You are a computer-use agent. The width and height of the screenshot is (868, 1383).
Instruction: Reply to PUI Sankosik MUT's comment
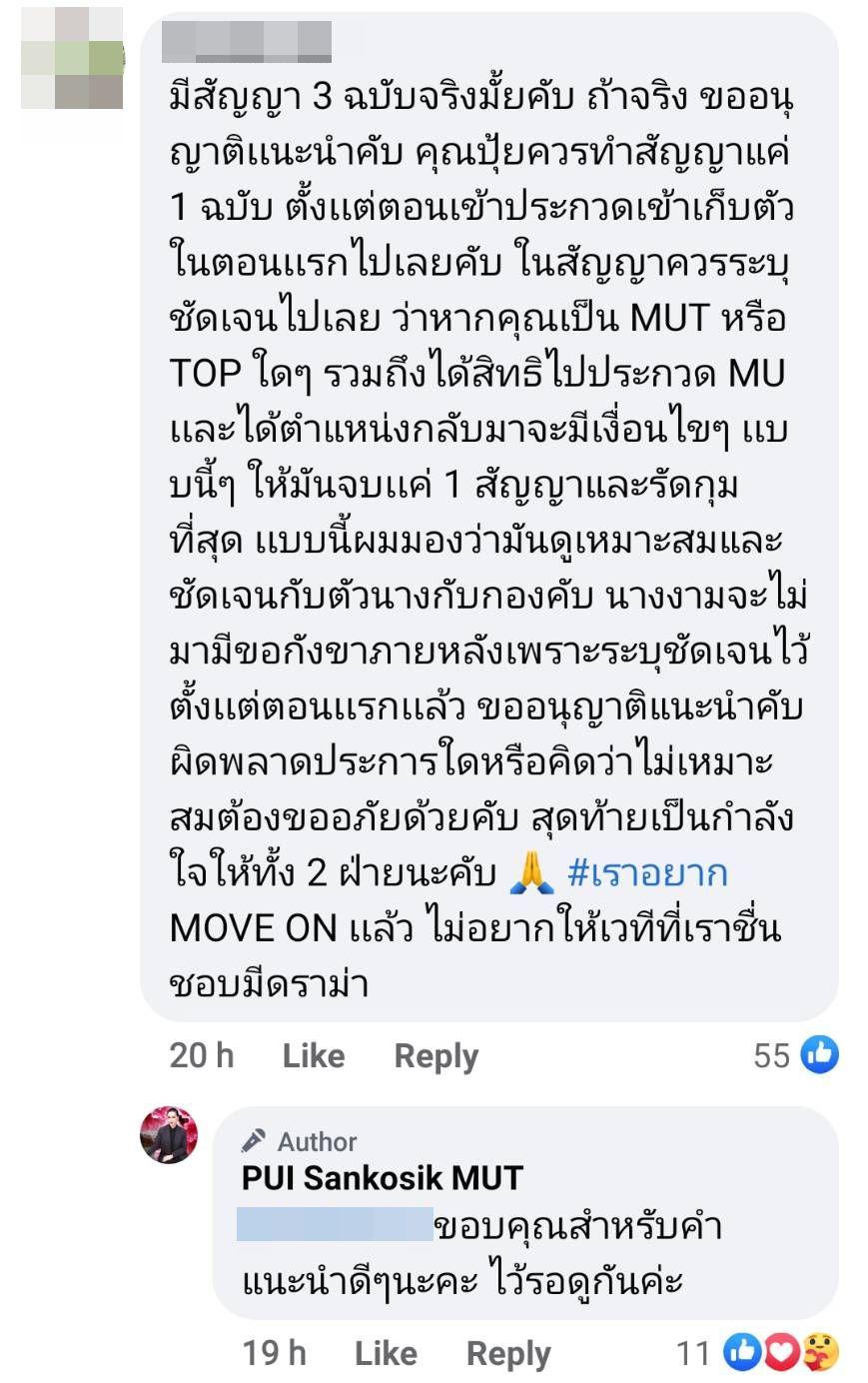click(x=507, y=1353)
